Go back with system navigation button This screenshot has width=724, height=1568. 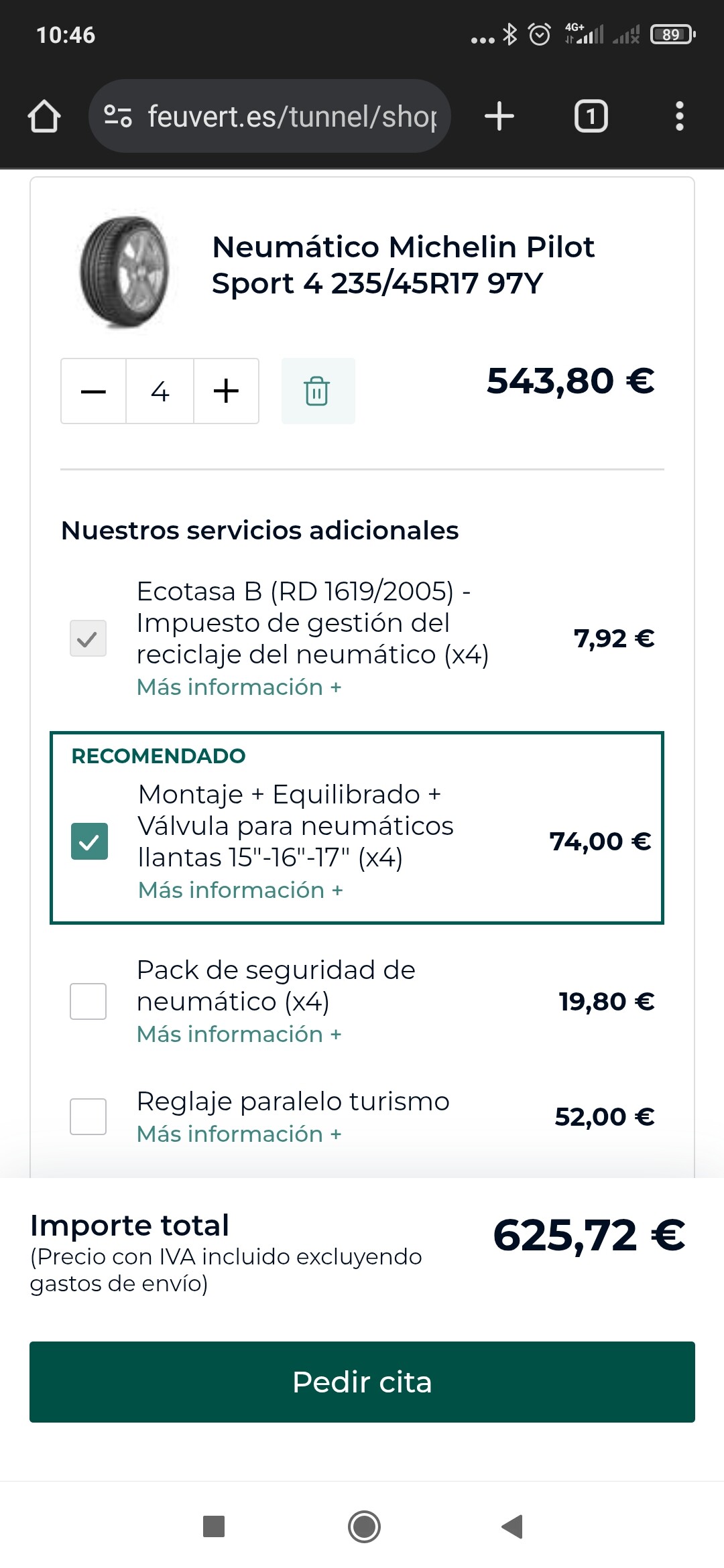(512, 1526)
